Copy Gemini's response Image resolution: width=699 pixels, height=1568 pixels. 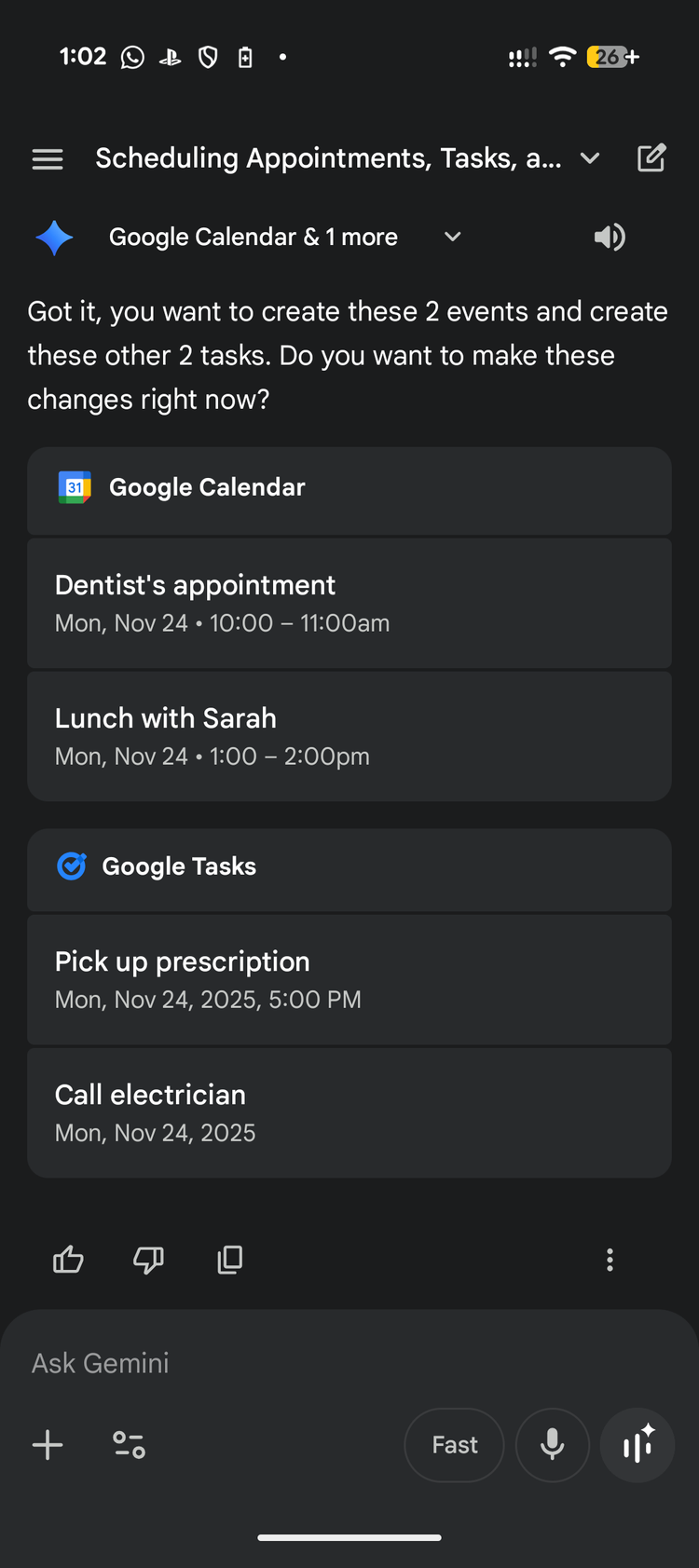coord(228,1260)
